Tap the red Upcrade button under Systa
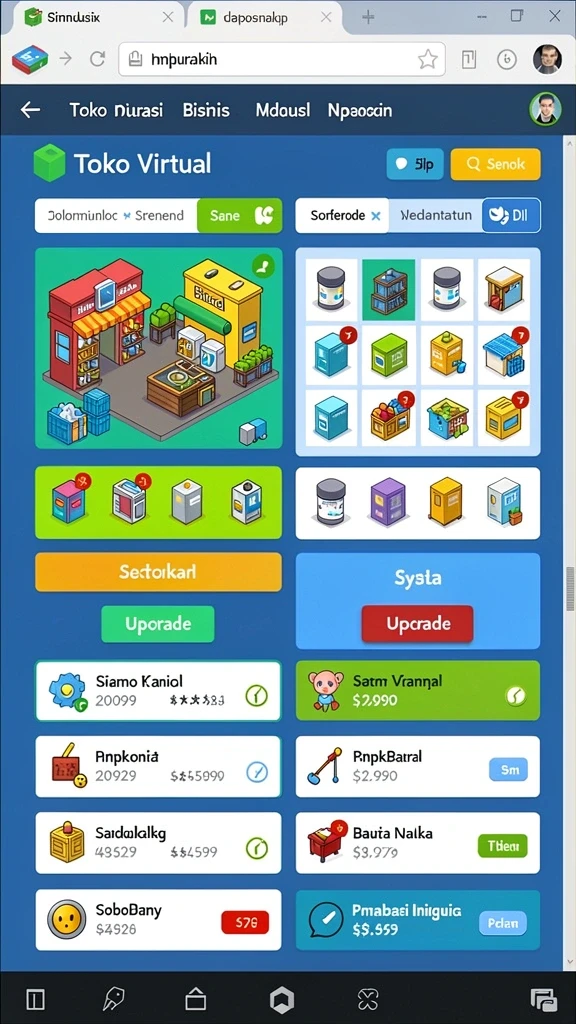 point(417,624)
